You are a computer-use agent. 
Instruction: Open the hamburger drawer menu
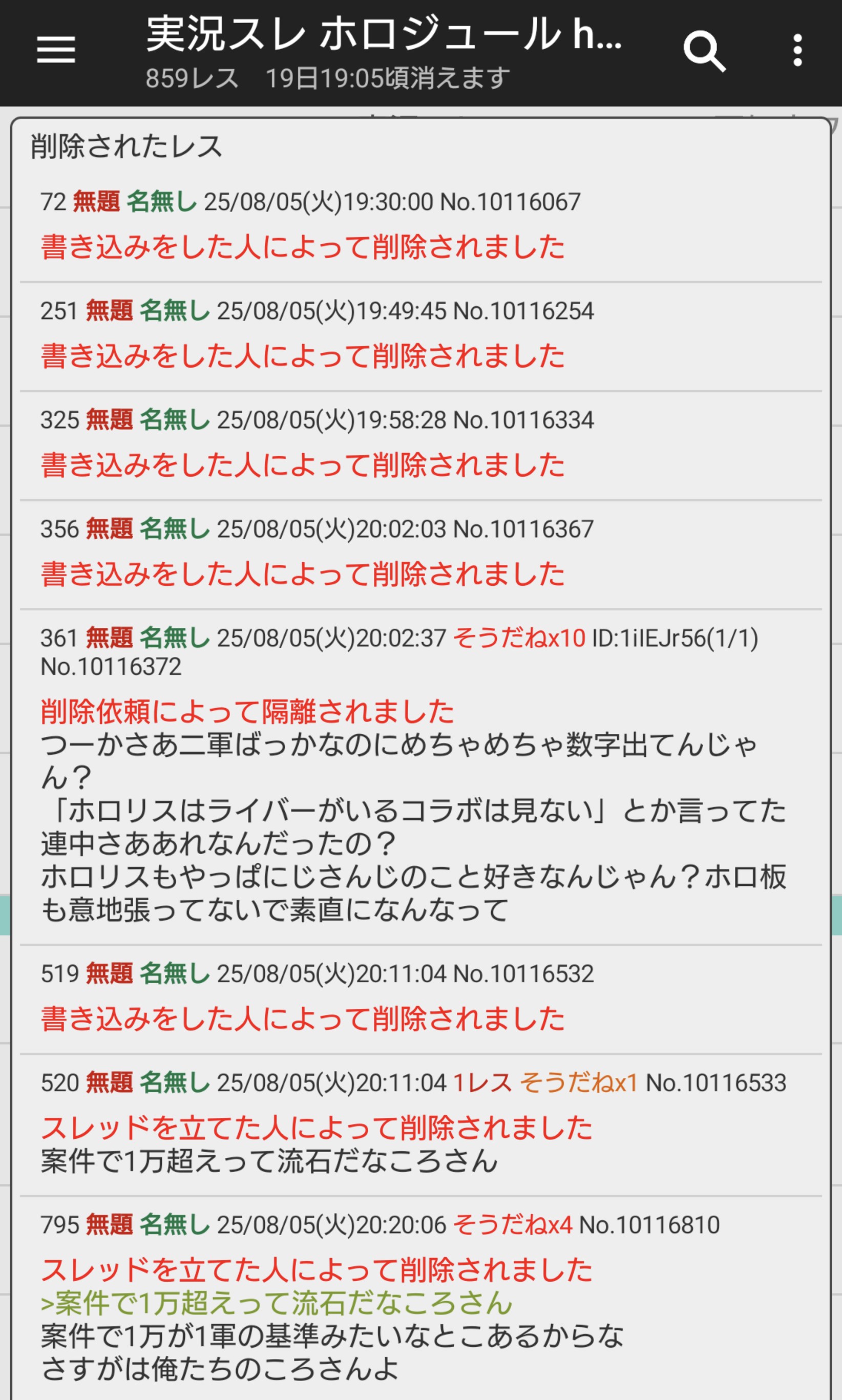(x=56, y=49)
